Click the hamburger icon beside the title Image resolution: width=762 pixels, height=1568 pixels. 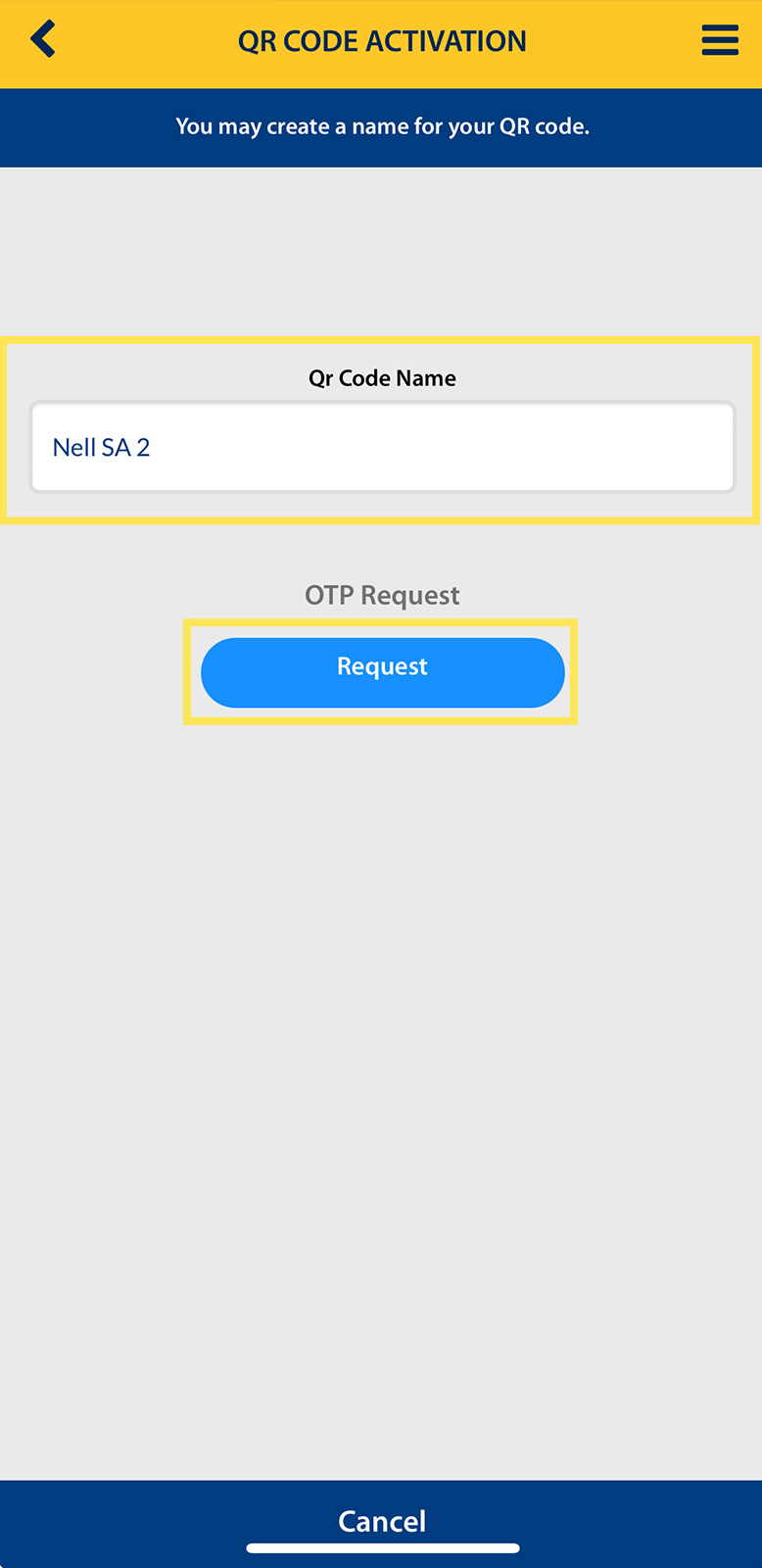[720, 39]
